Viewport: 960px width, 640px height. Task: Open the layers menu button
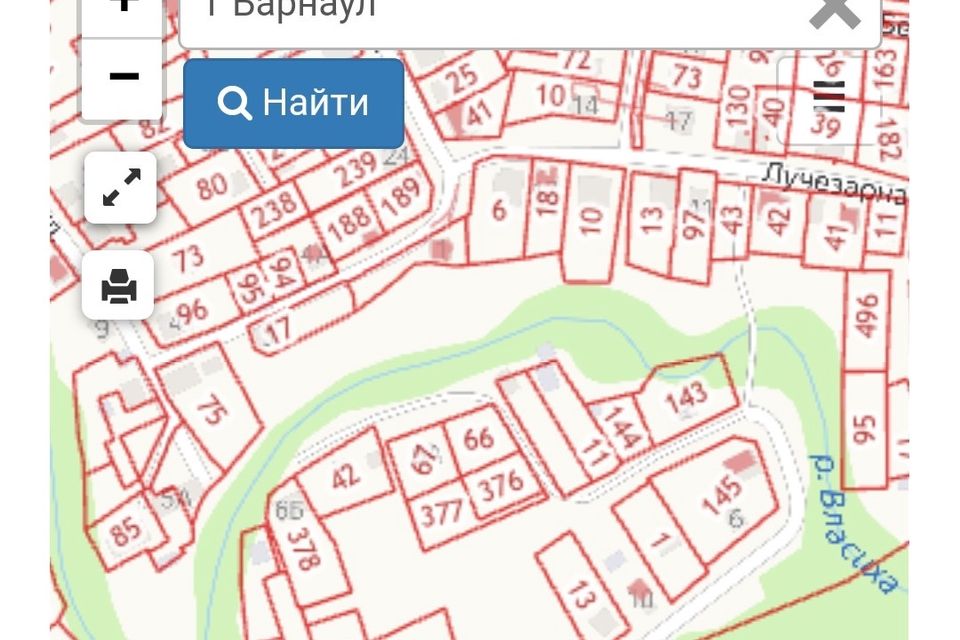tap(829, 97)
